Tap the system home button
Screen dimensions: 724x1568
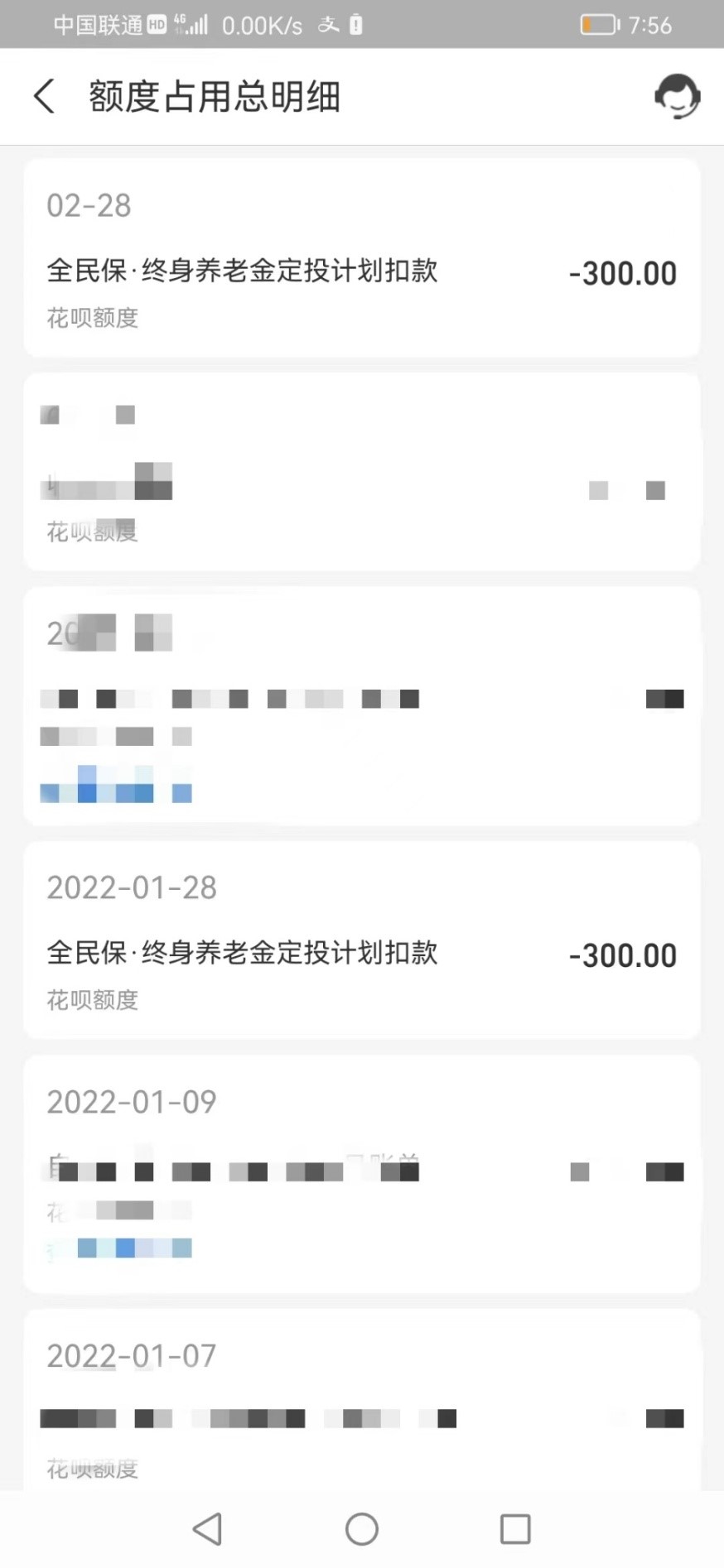362,1528
